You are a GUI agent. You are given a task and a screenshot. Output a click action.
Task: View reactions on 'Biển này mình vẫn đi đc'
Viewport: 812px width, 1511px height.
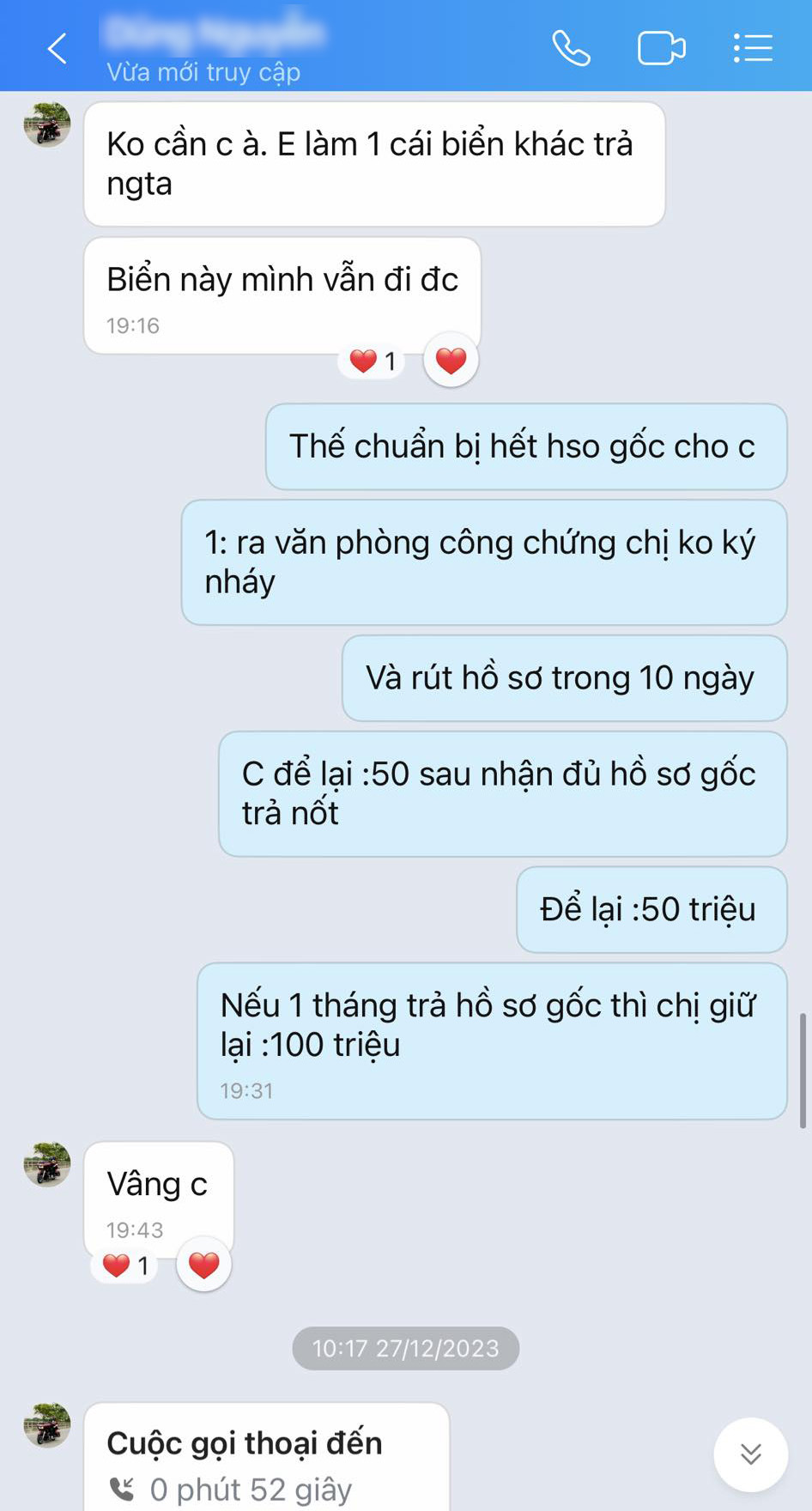point(373,361)
